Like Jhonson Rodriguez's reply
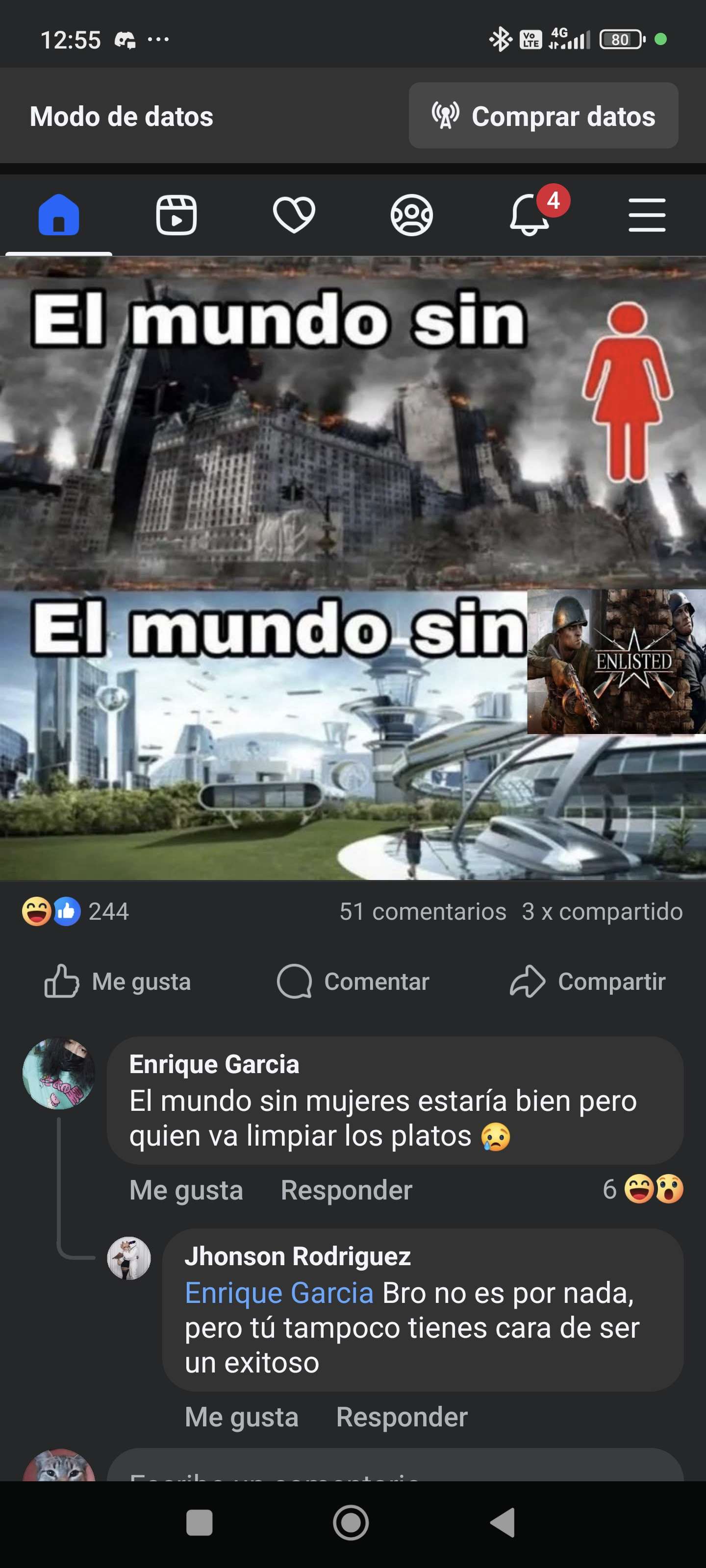The height and width of the screenshot is (1568, 706). (241, 1417)
